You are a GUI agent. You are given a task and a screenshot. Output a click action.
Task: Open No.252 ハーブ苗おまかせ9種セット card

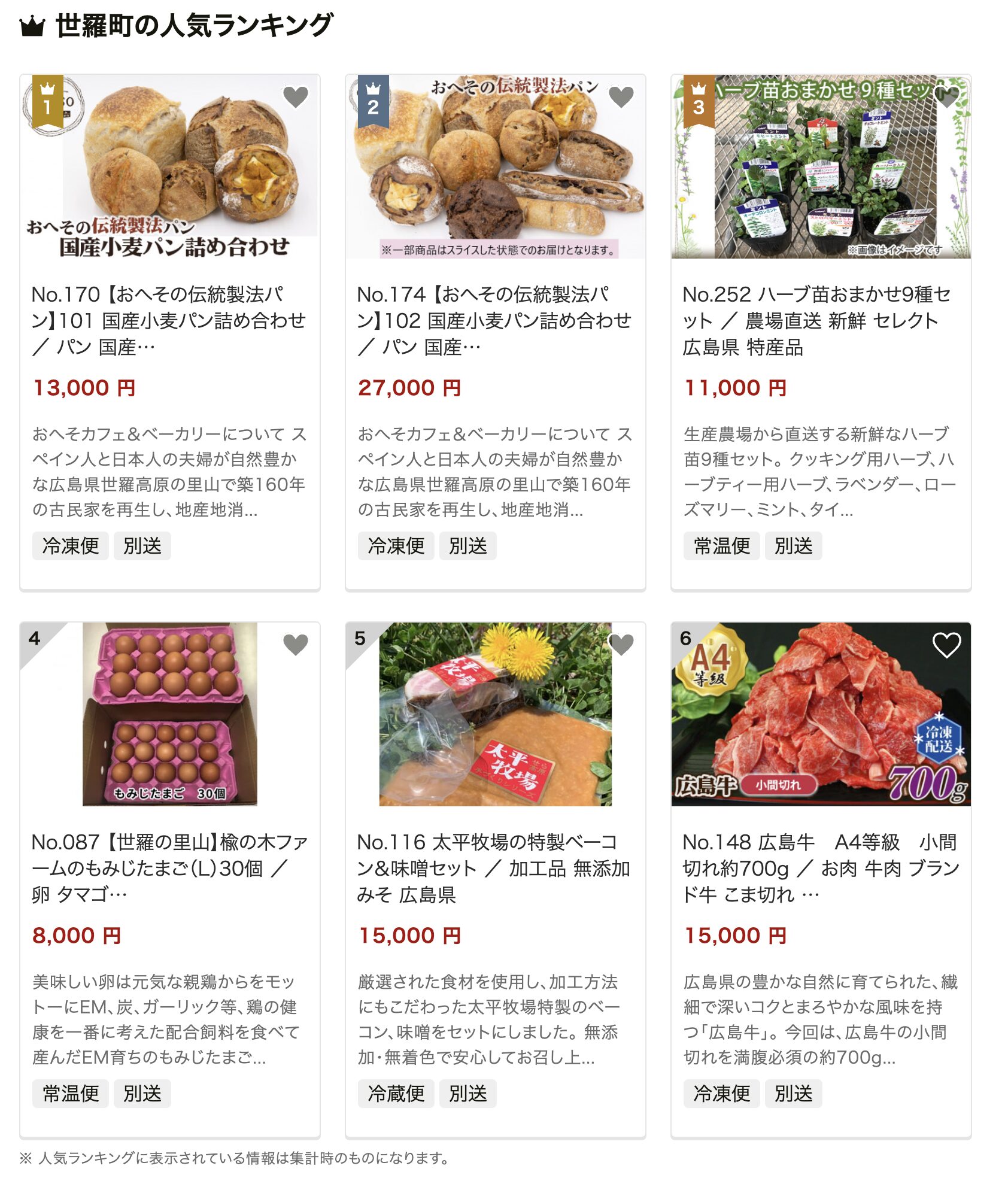(x=820, y=320)
